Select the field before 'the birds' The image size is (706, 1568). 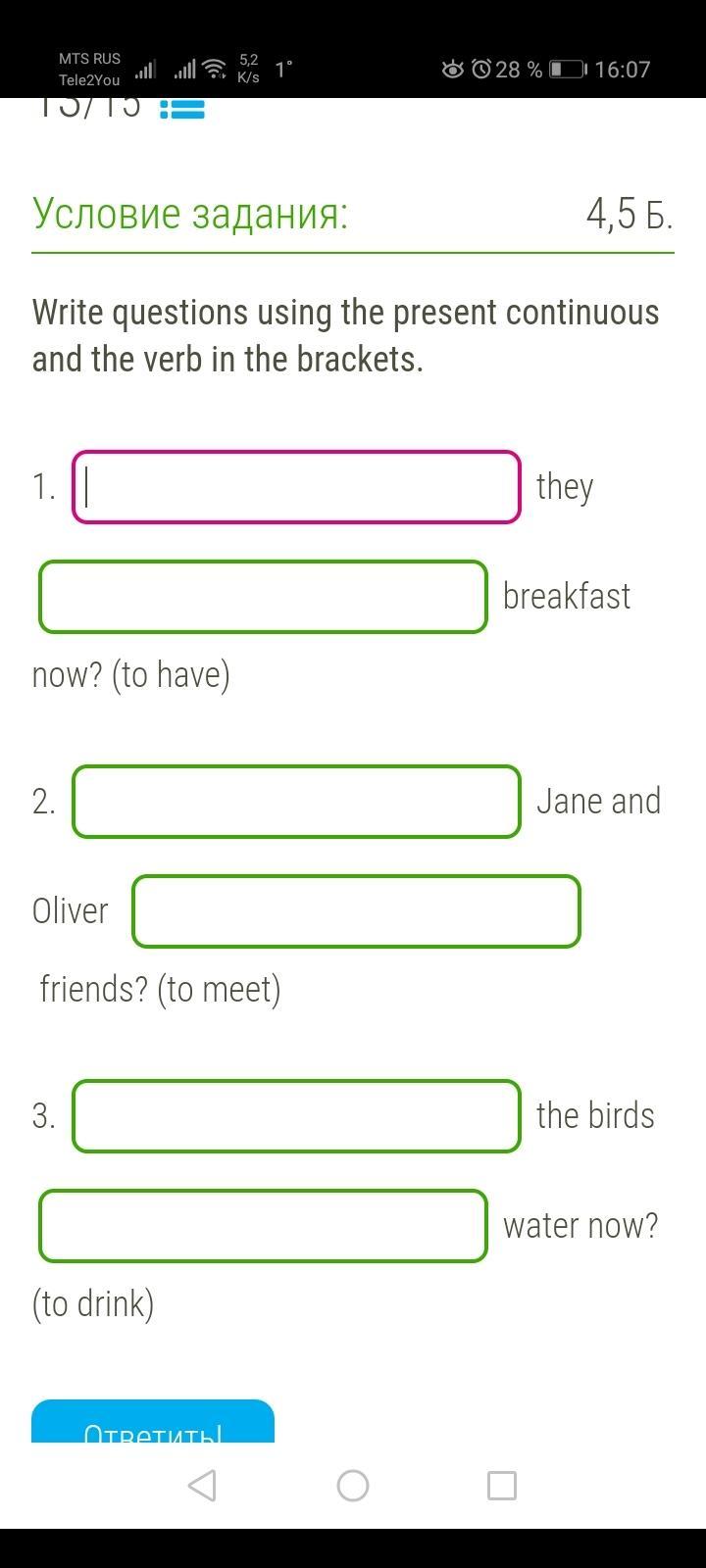[x=296, y=1116]
